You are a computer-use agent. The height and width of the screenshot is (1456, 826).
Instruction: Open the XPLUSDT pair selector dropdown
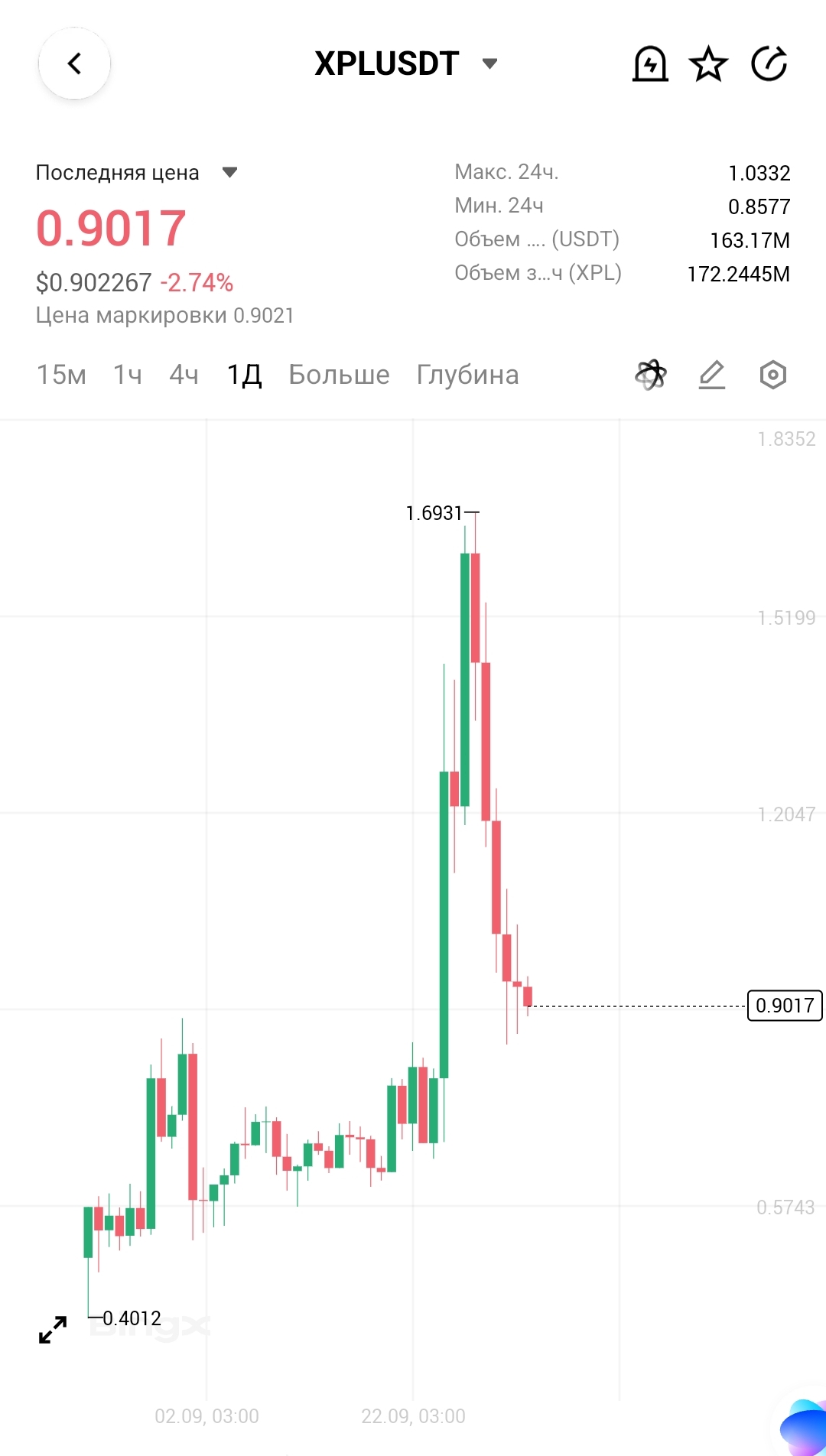[x=489, y=63]
